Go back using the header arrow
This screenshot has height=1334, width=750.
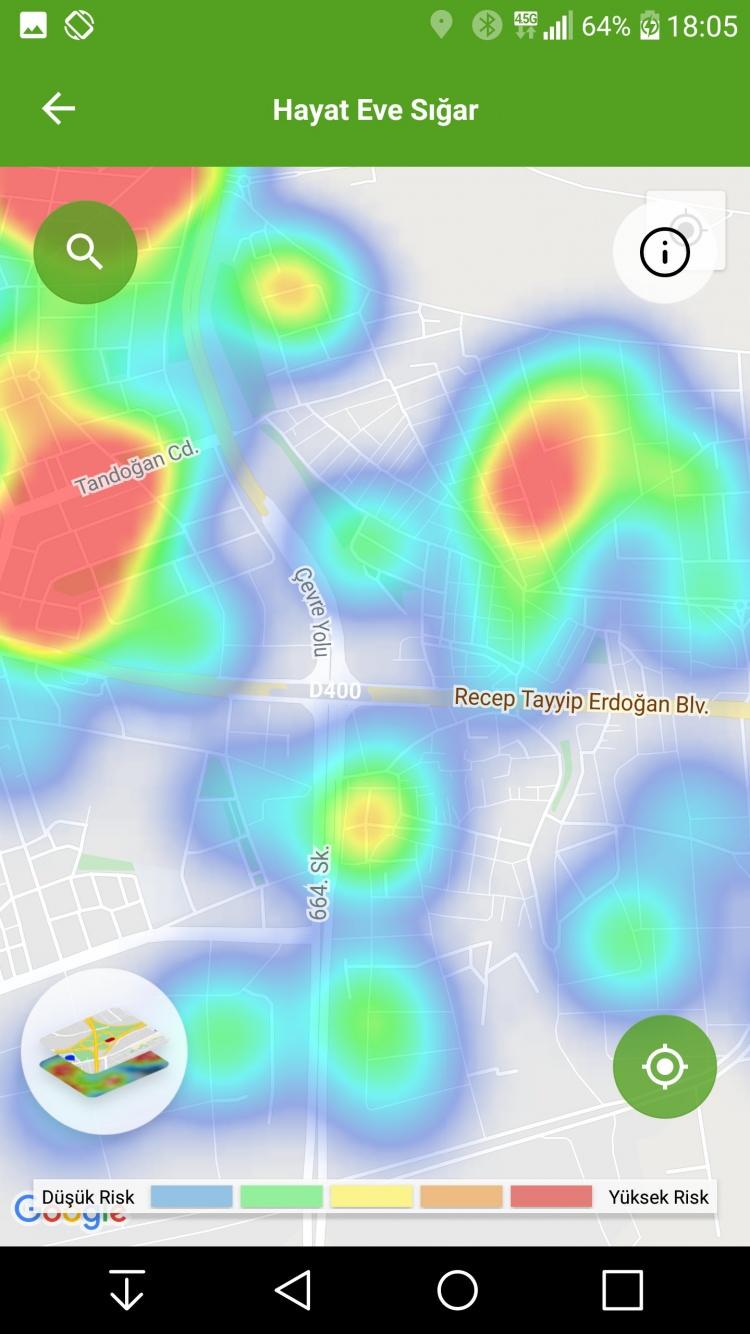(58, 109)
